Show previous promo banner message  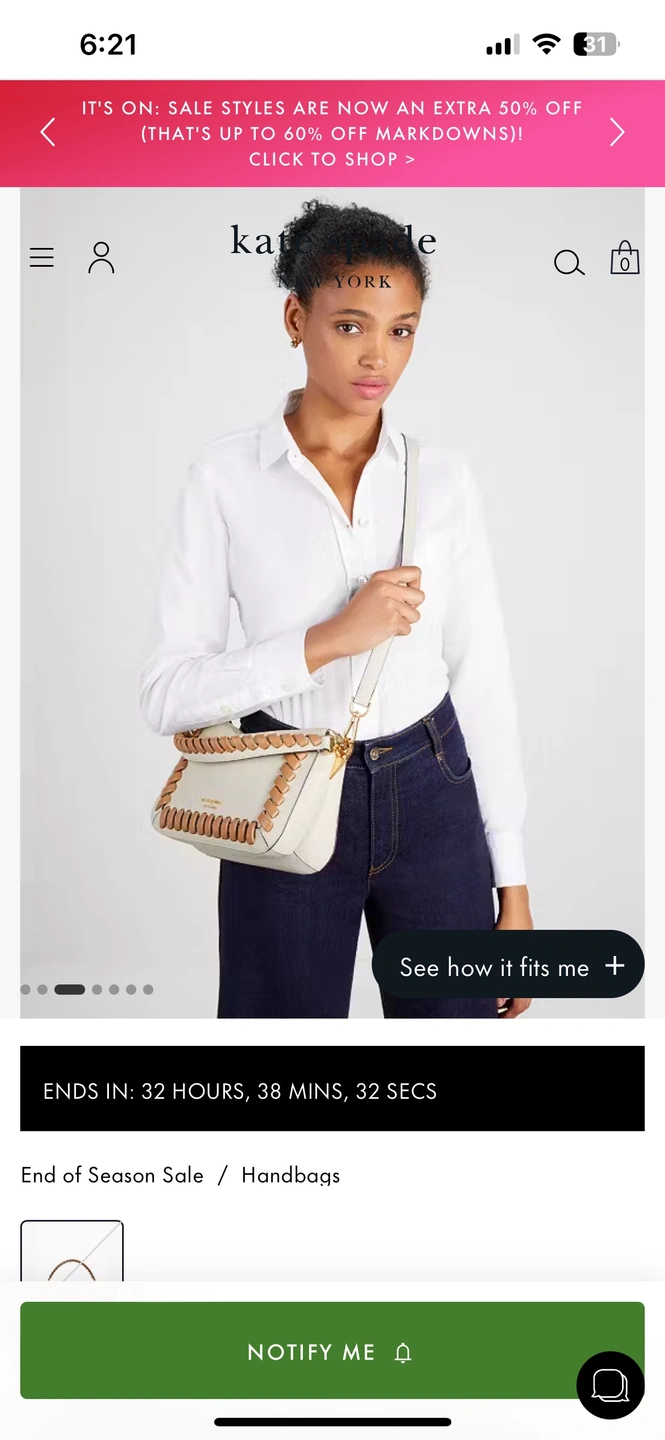(47, 132)
